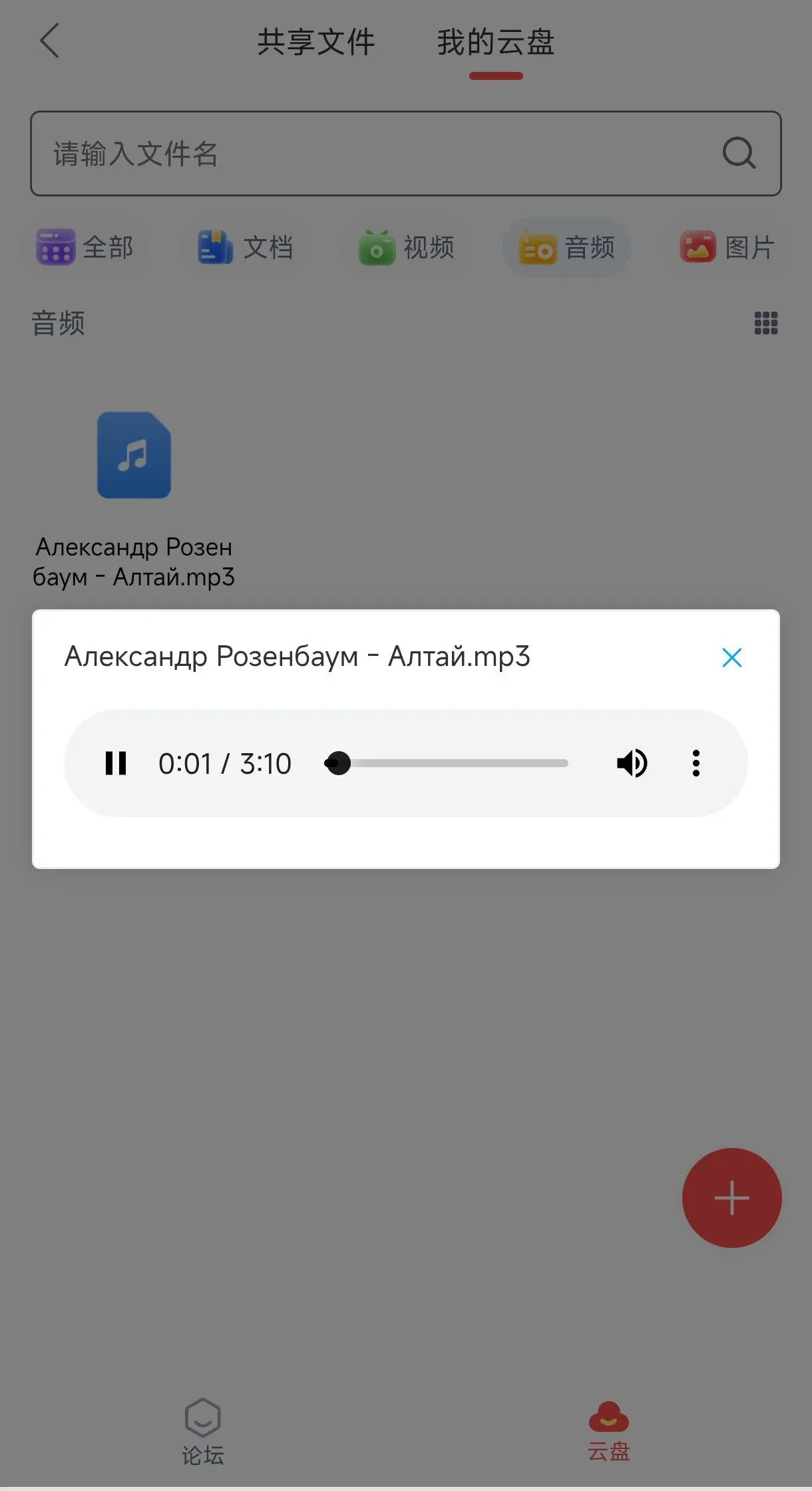Show only 图片 files

[x=727, y=247]
